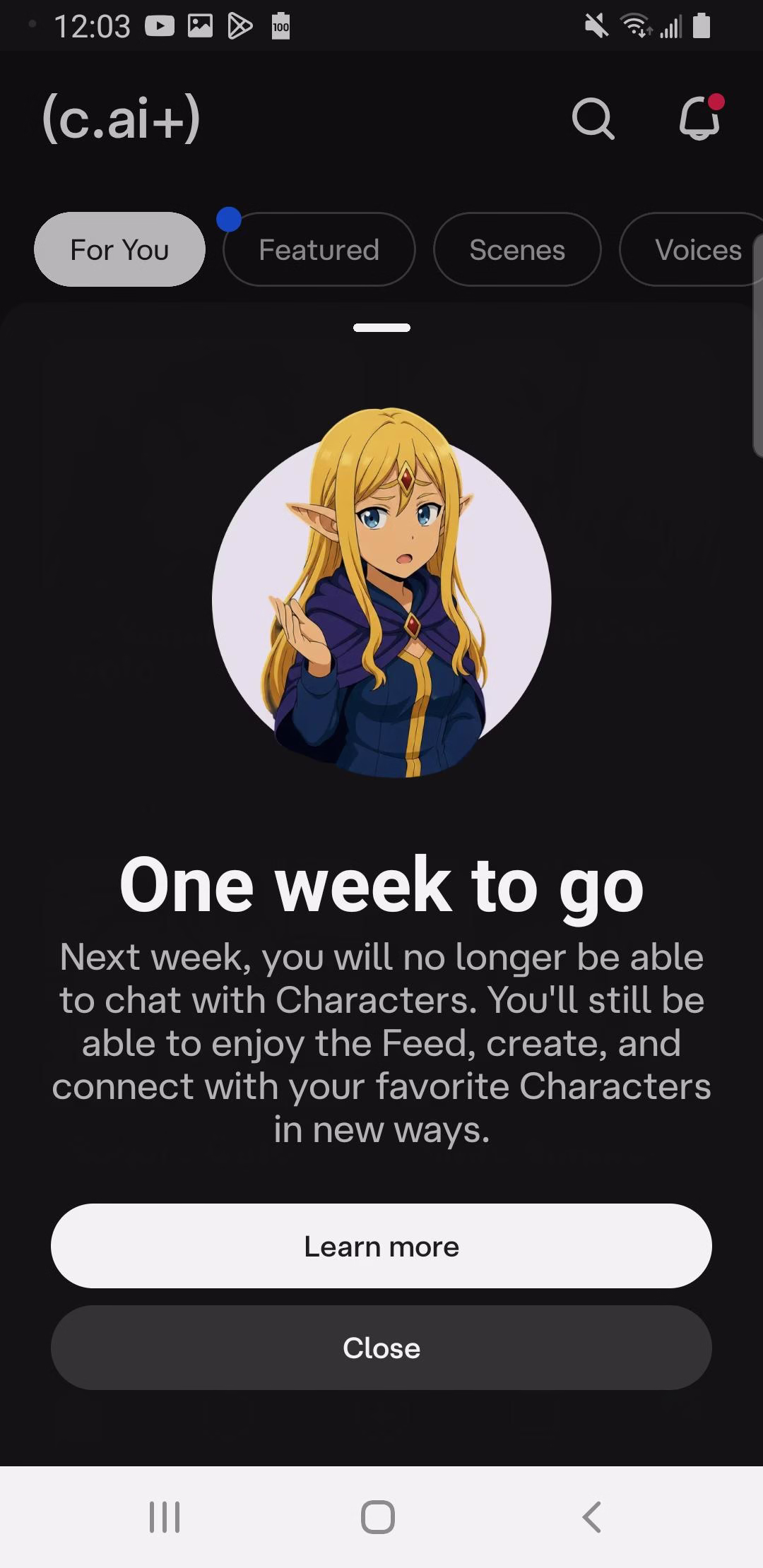Viewport: 763px width, 1568px height.
Task: Tap the muted sound icon in the status bar
Action: point(597,26)
